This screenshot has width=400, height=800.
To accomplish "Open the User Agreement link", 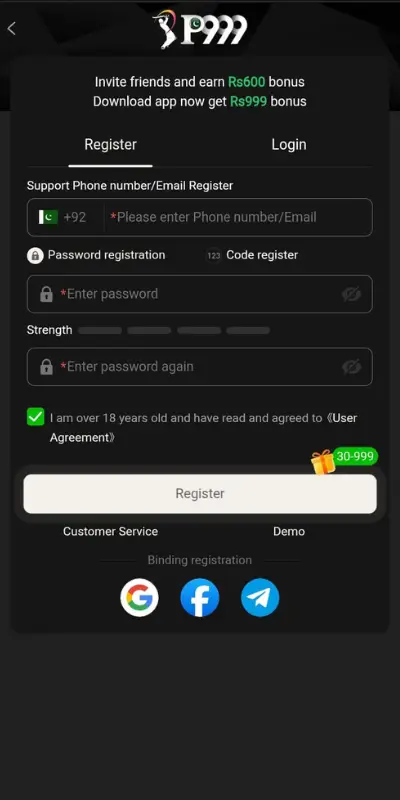I will coord(204,428).
